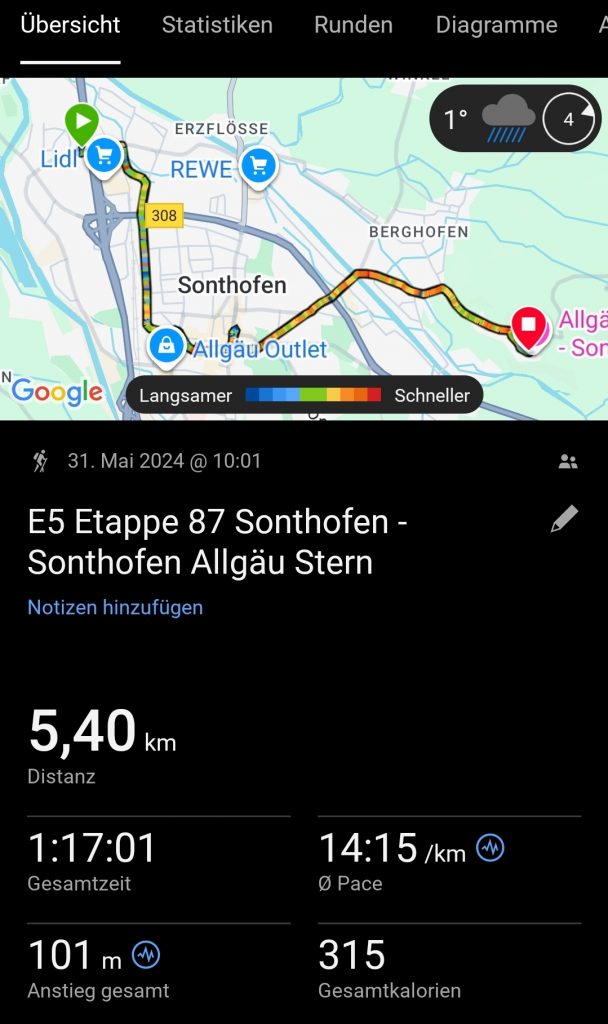Image resolution: width=608 pixels, height=1024 pixels.
Task: Open the weather details widget
Action: point(515,120)
